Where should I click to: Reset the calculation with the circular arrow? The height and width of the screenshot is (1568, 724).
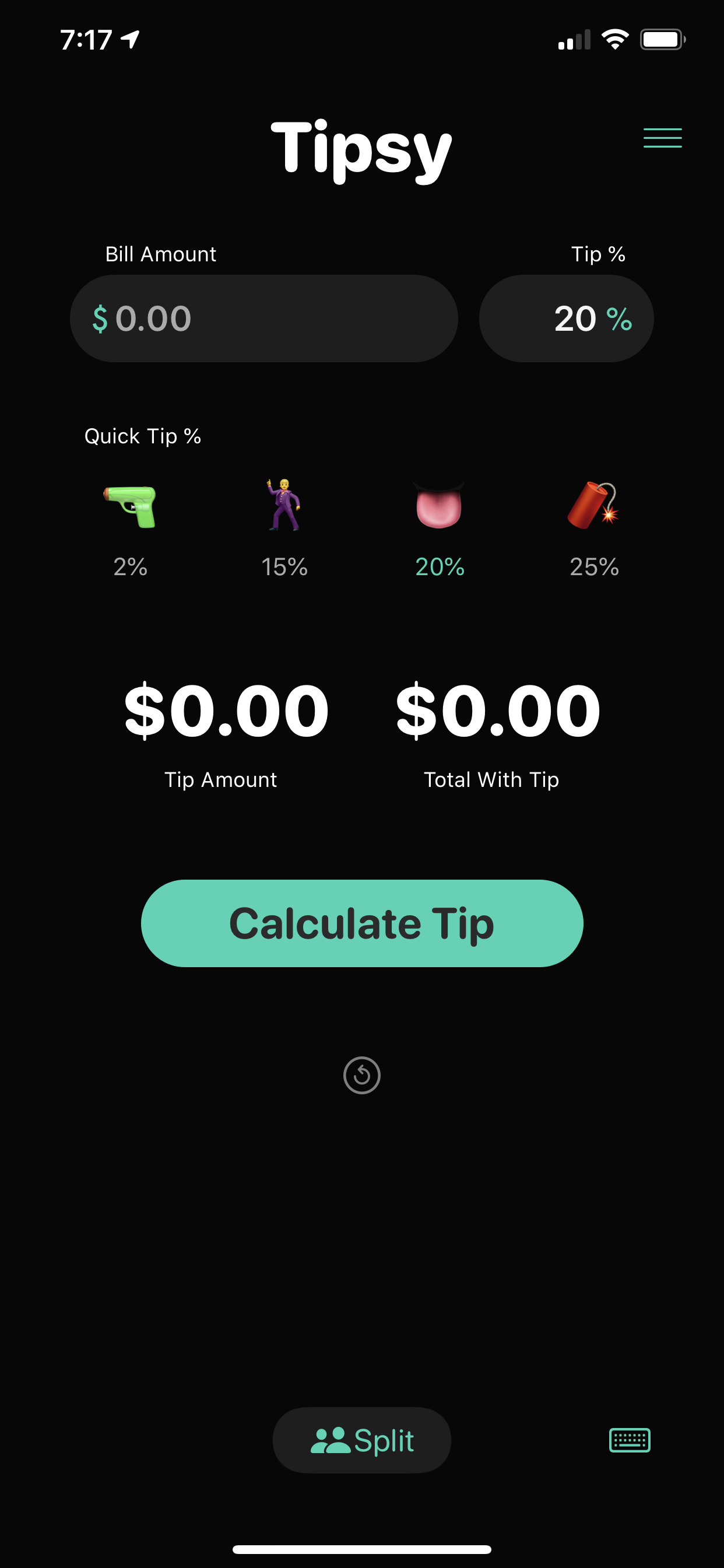pyautogui.click(x=362, y=1075)
